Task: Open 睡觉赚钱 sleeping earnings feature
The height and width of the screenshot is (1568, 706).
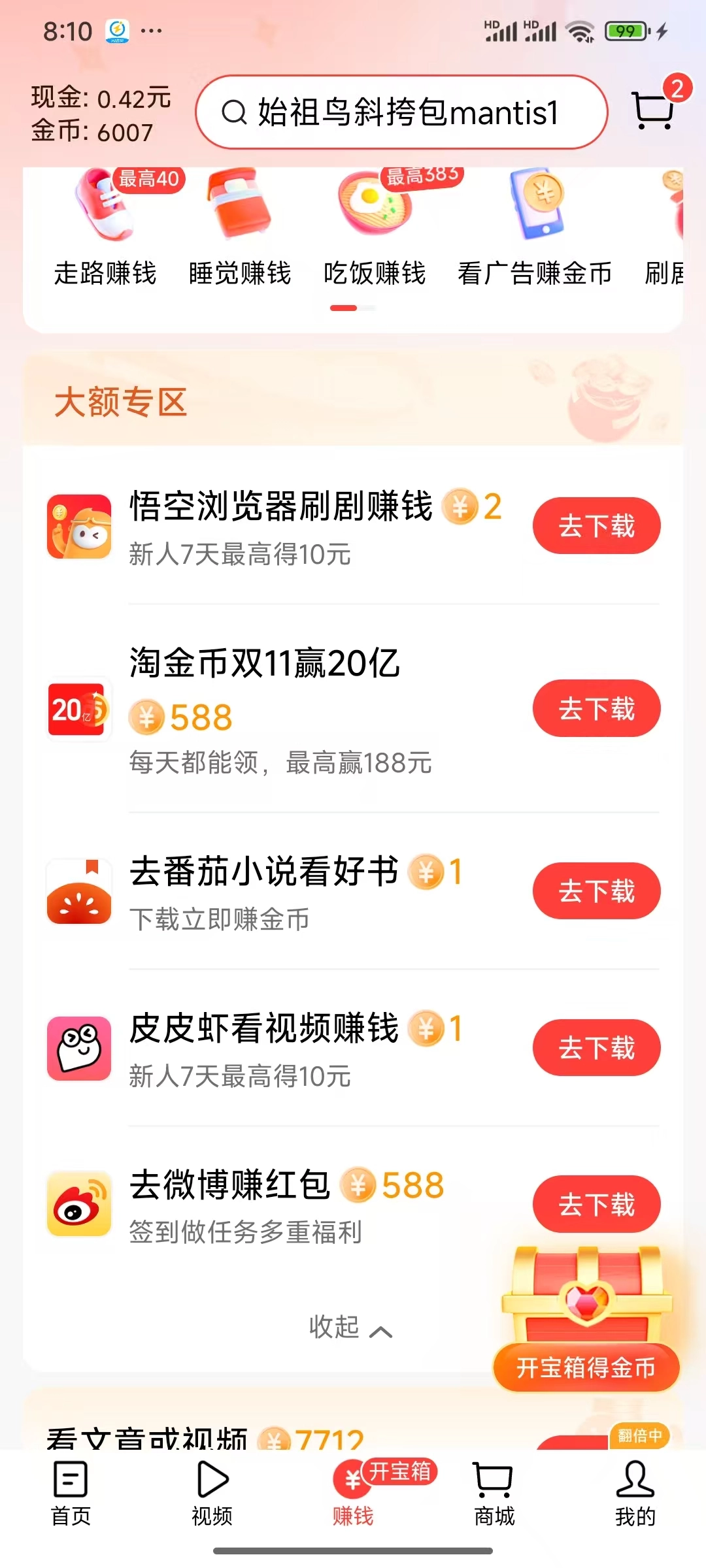Action: coord(237,209)
